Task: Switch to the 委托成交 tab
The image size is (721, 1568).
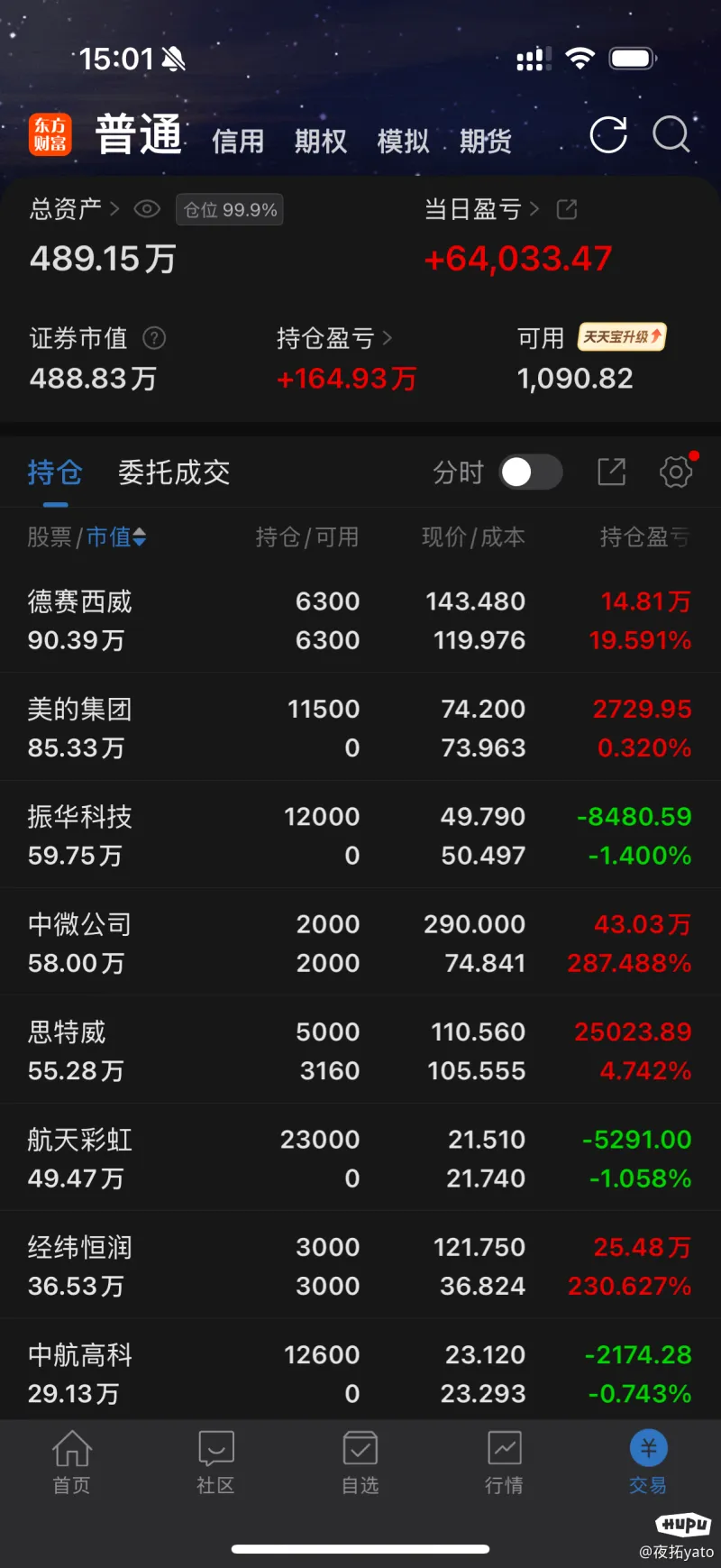Action: (174, 472)
